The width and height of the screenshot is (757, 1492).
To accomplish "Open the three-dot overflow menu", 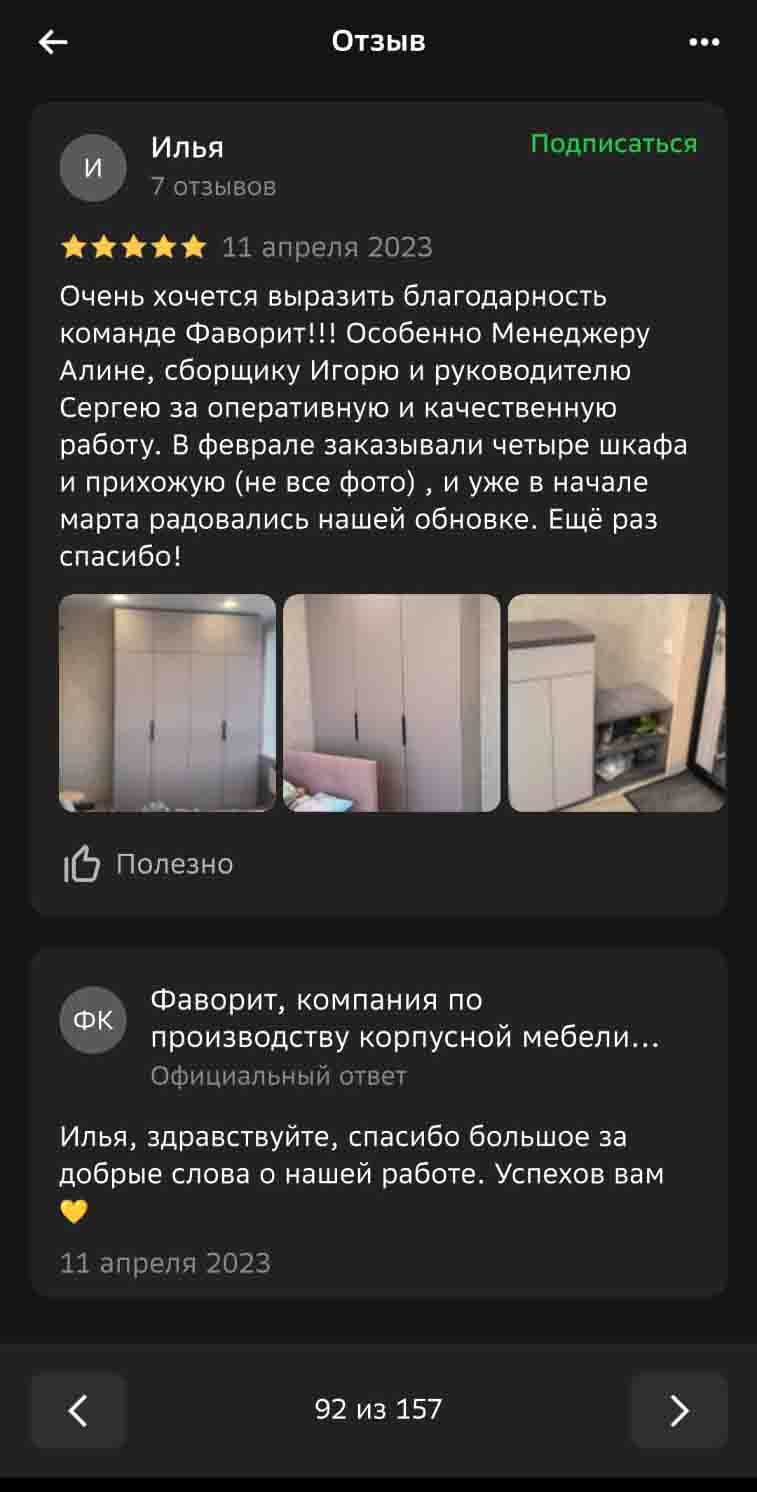I will click(x=704, y=42).
